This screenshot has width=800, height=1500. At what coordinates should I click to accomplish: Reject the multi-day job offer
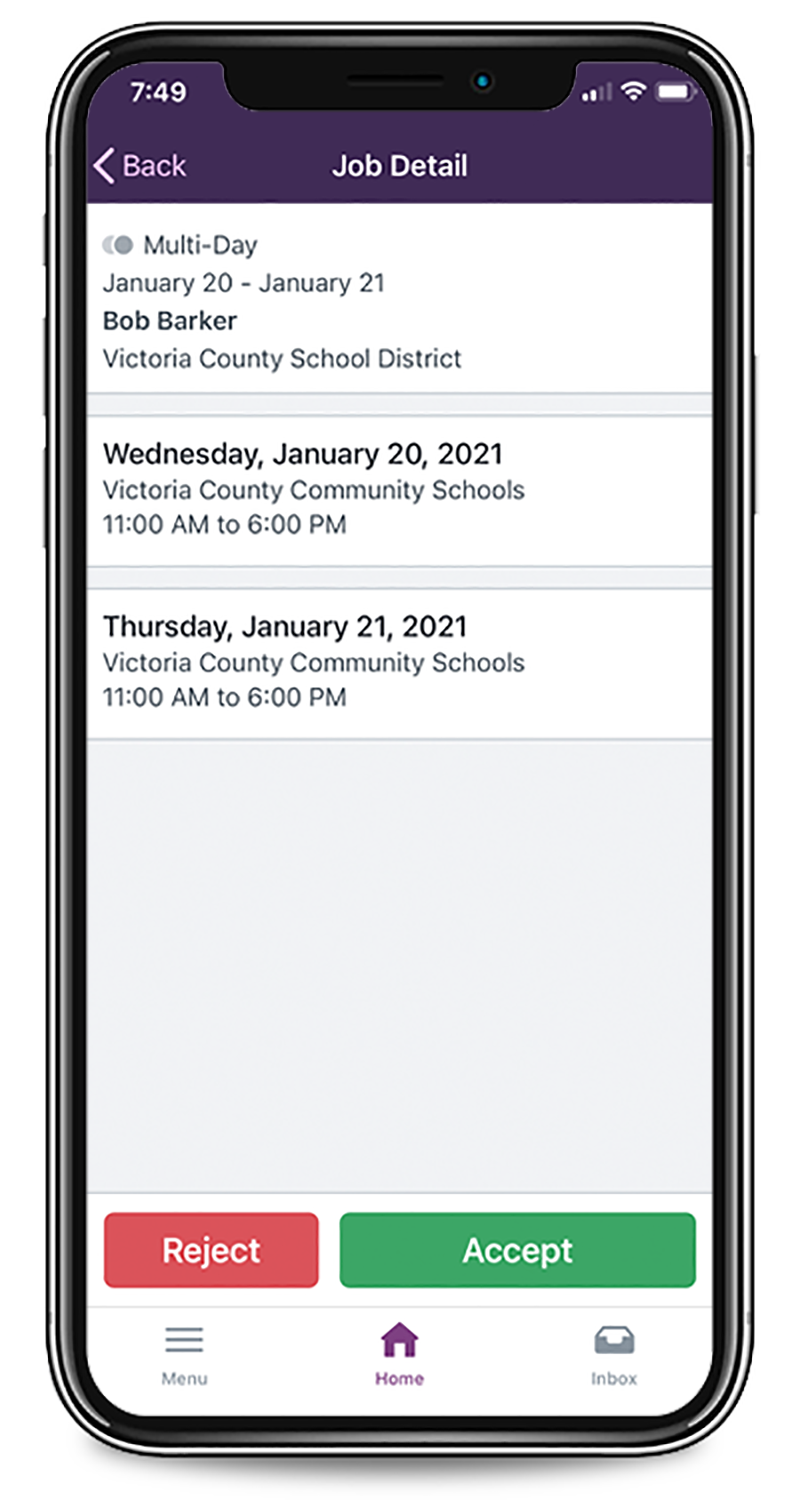pyautogui.click(x=211, y=1250)
